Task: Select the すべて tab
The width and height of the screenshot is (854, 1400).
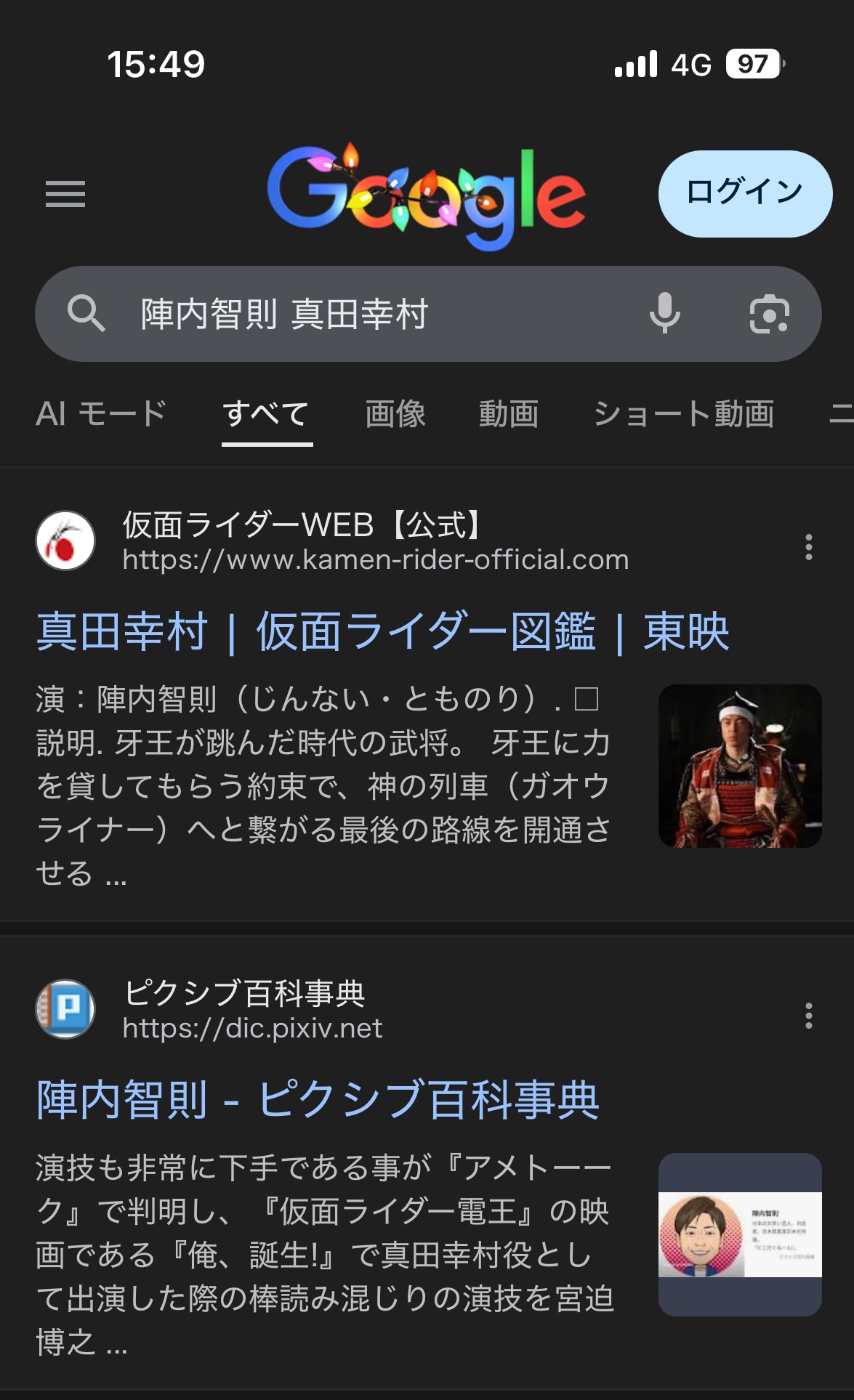Action: click(267, 413)
